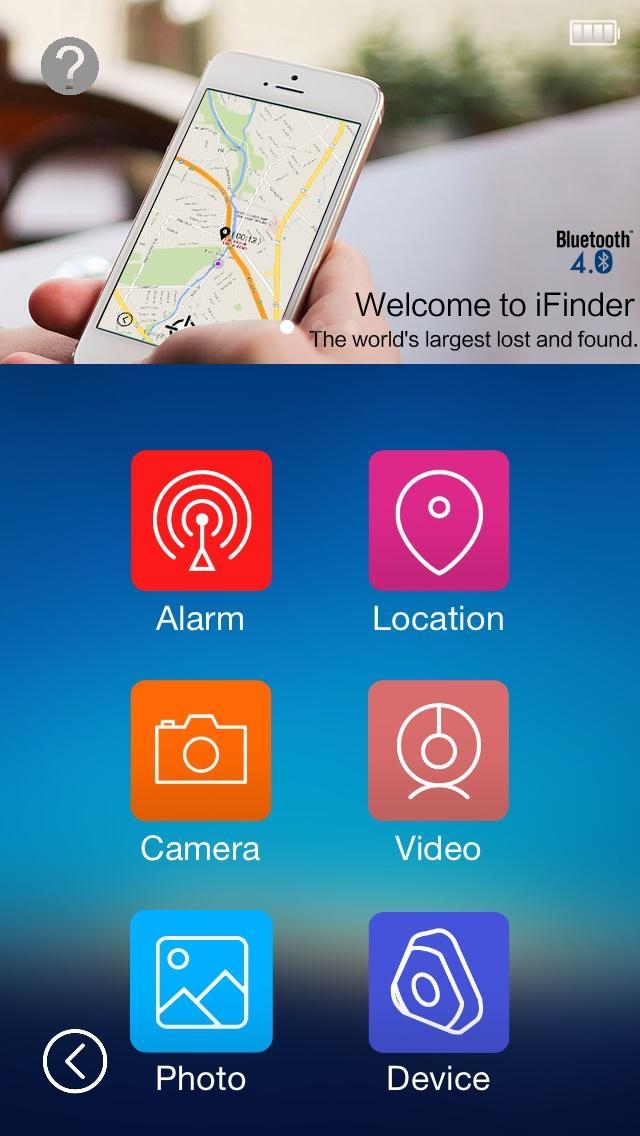Open the Photo gallery tile
This screenshot has width=640, height=1136.
tap(201, 981)
